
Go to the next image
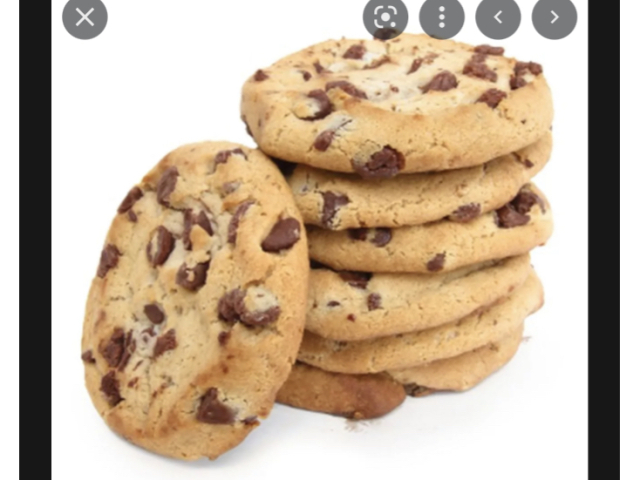point(554,17)
